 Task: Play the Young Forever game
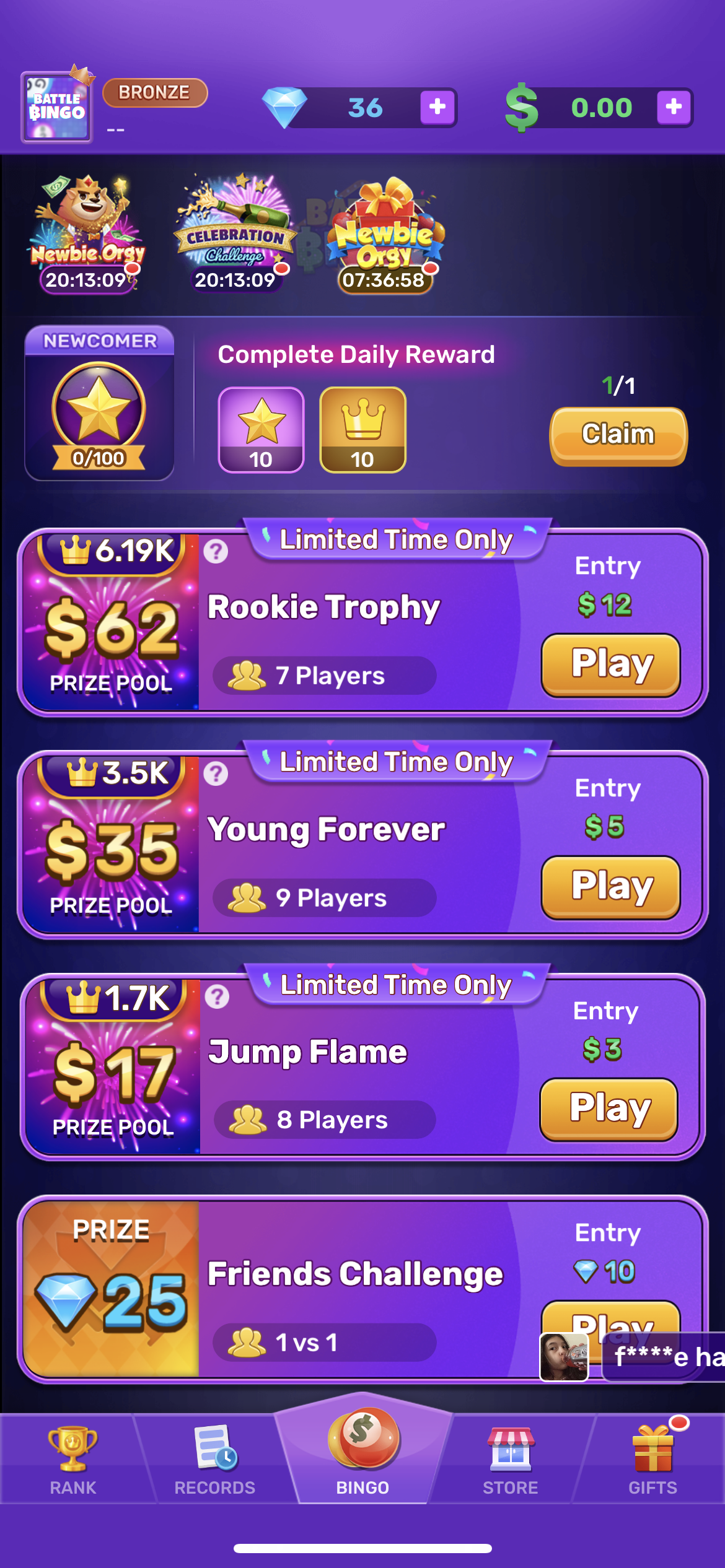610,887
